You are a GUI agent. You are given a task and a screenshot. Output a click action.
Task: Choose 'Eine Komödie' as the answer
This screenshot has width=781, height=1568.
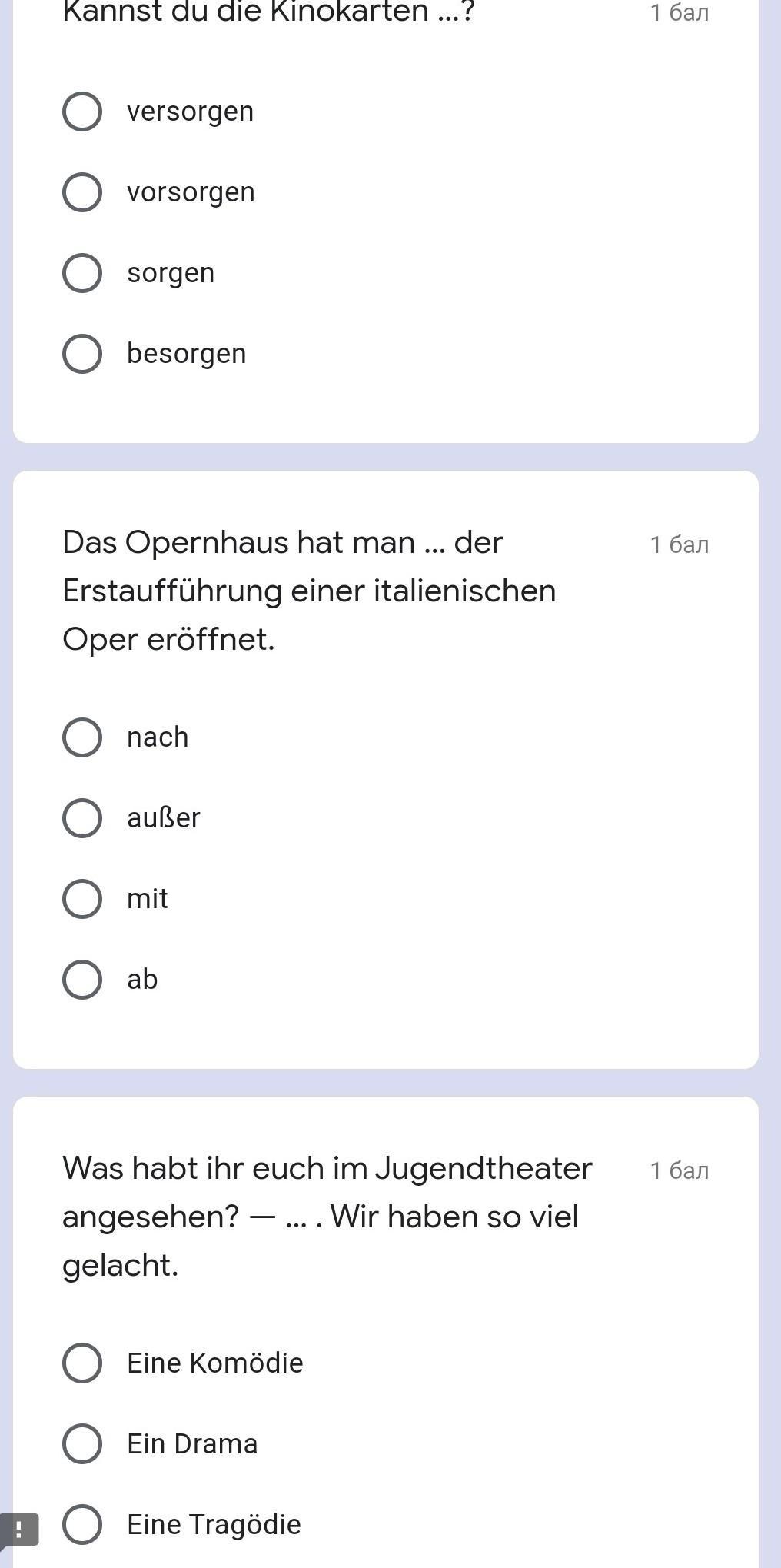tap(82, 1363)
